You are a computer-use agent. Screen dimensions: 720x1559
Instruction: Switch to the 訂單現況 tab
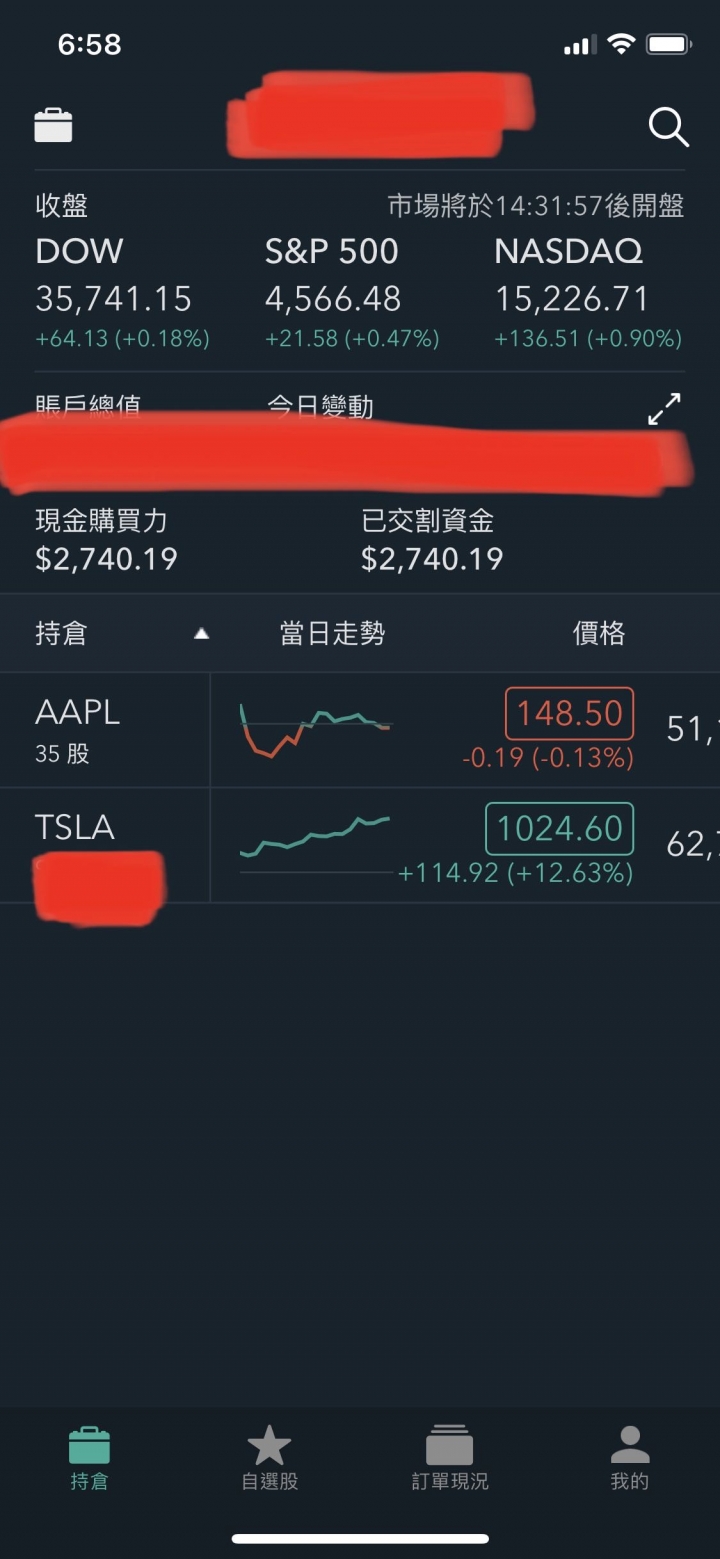449,1459
